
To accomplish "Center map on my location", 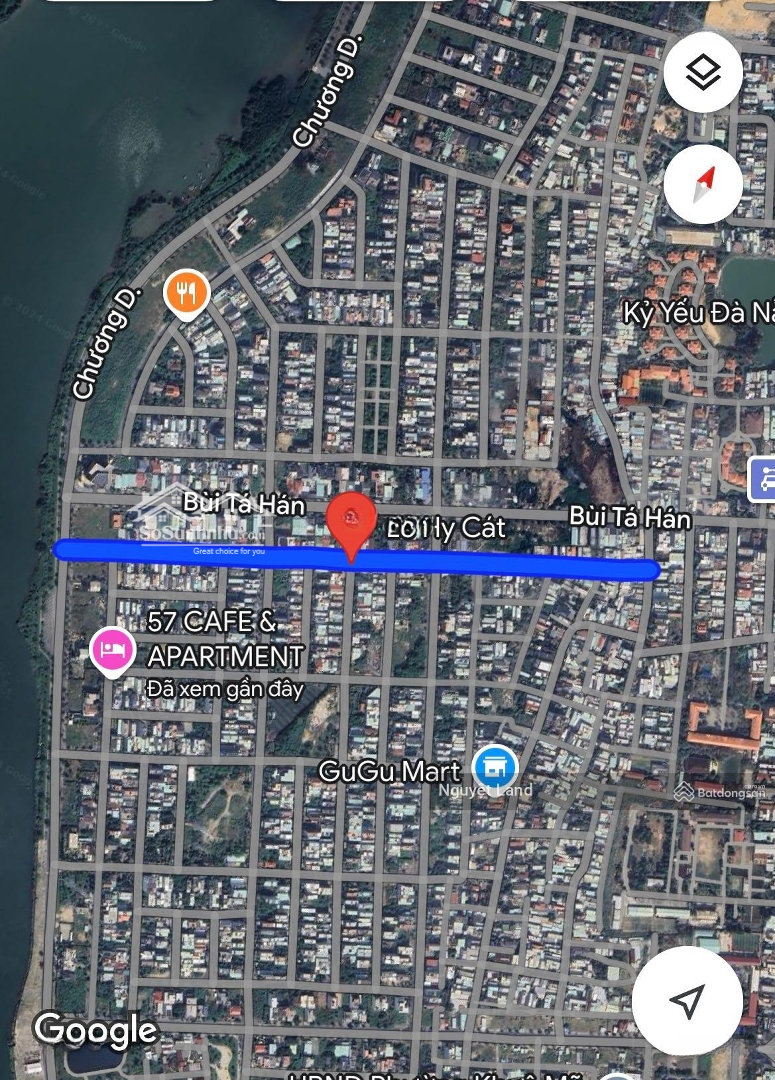I will click(x=687, y=1000).
